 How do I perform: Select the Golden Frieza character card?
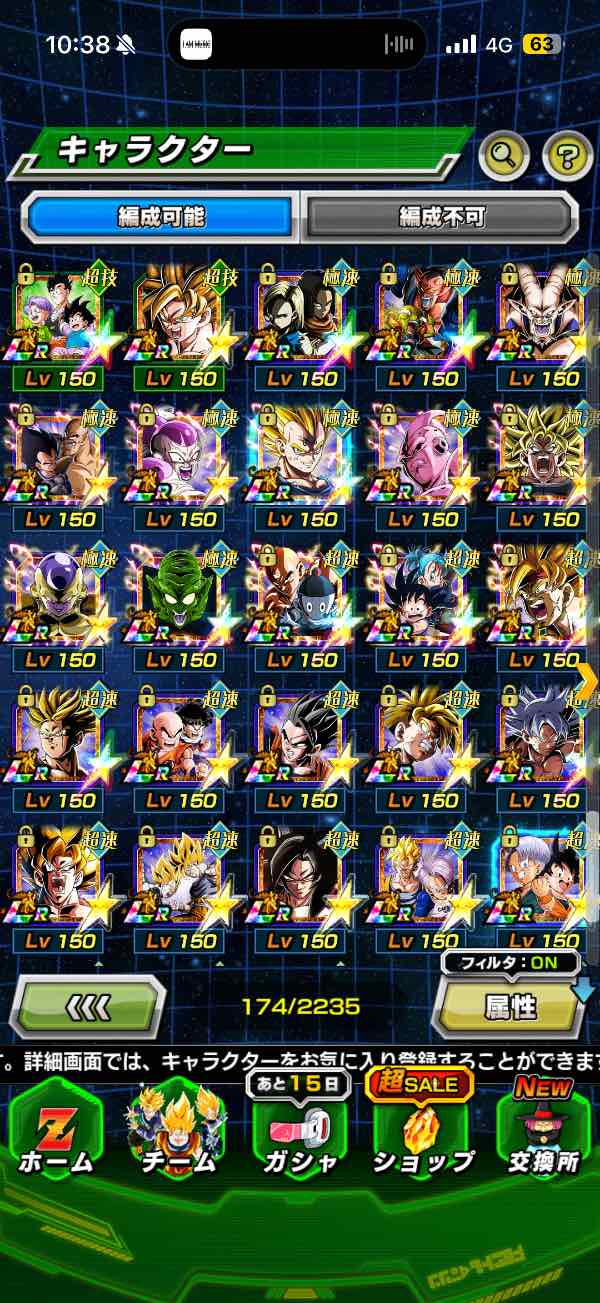pyautogui.click(x=60, y=598)
